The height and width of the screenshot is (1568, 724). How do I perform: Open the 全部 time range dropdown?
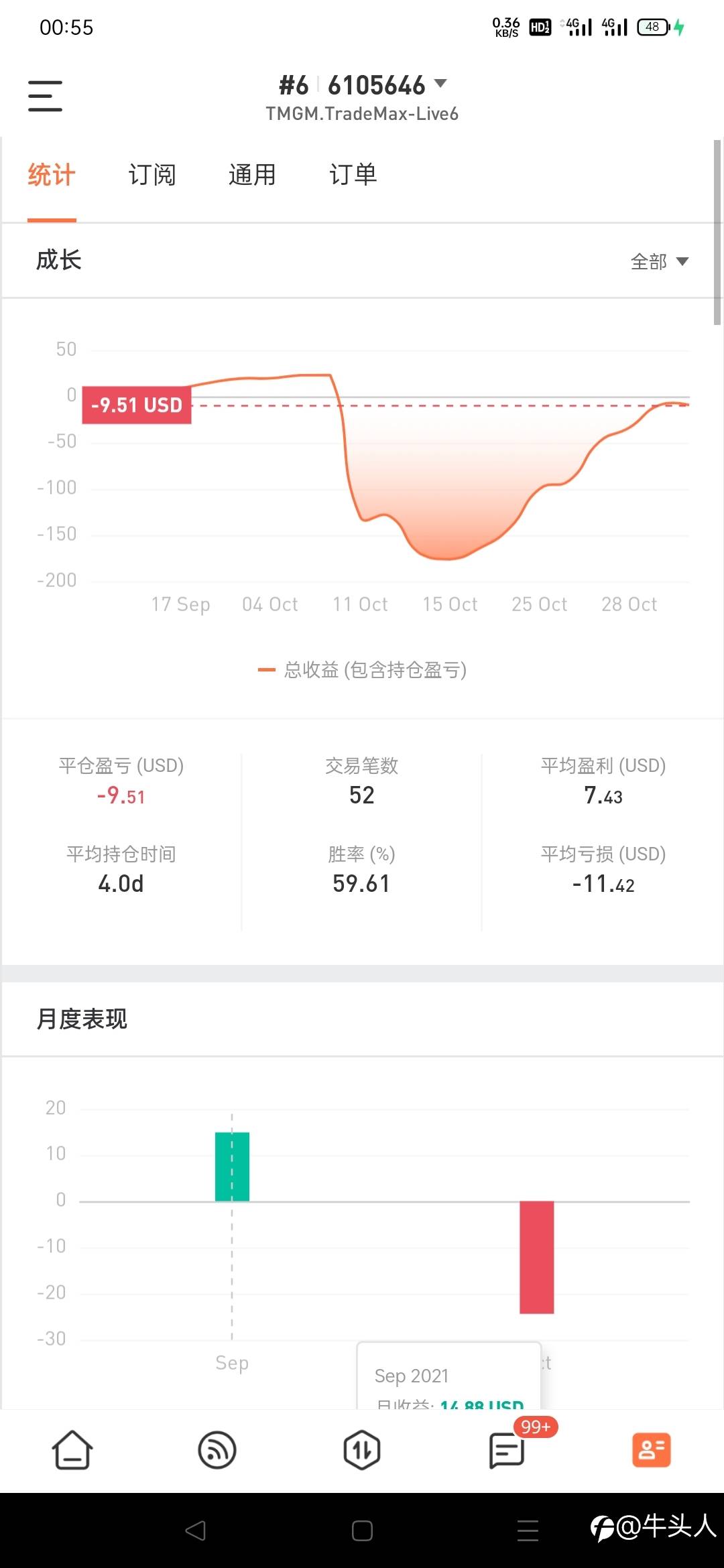click(x=660, y=261)
